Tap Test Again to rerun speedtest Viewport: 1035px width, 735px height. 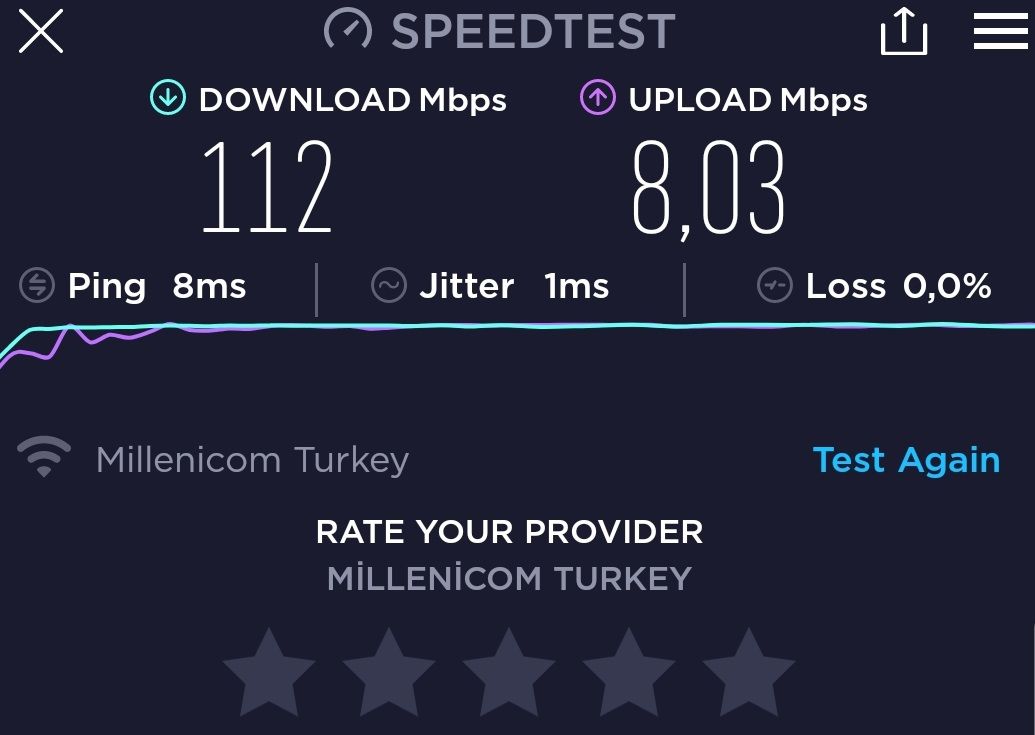(906, 460)
